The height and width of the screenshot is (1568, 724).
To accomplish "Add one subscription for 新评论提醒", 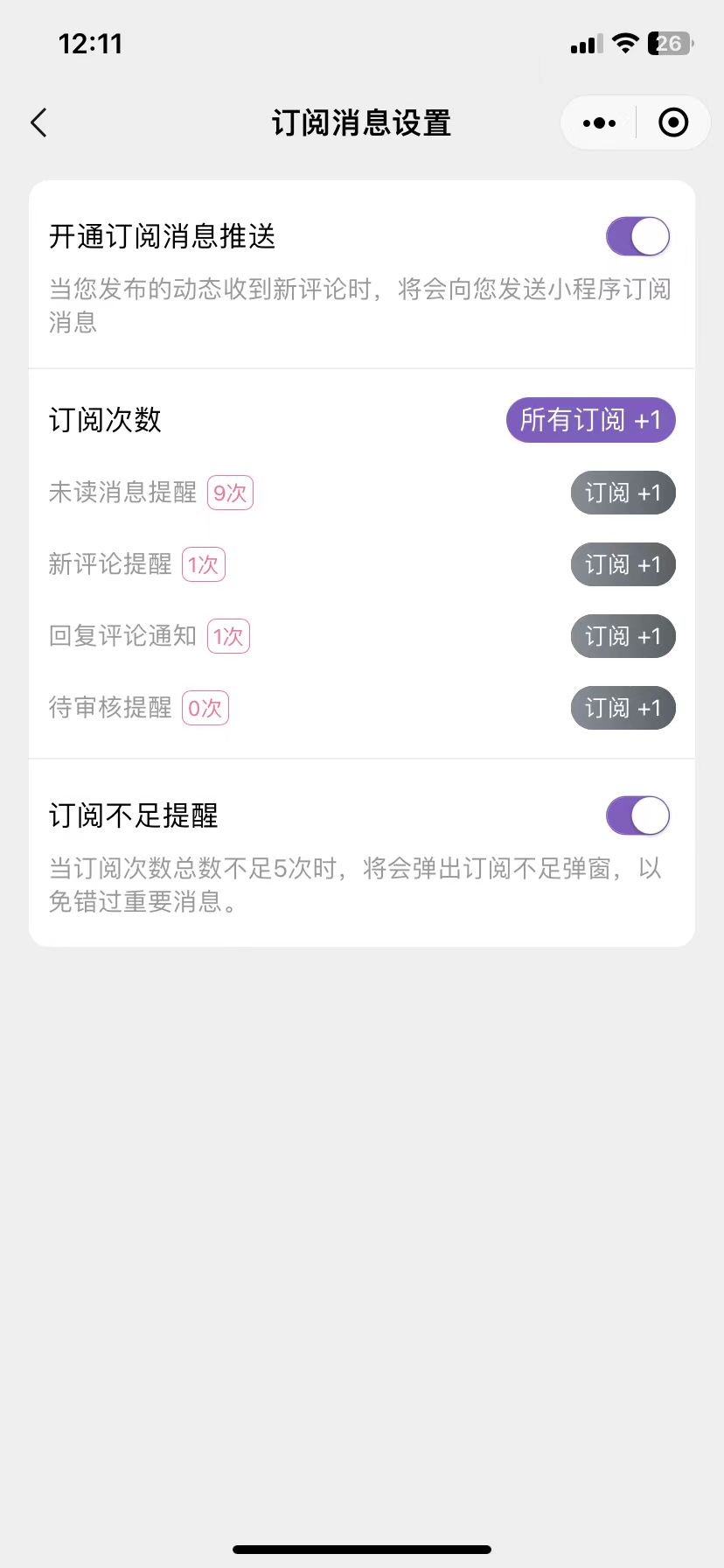I will pos(623,565).
